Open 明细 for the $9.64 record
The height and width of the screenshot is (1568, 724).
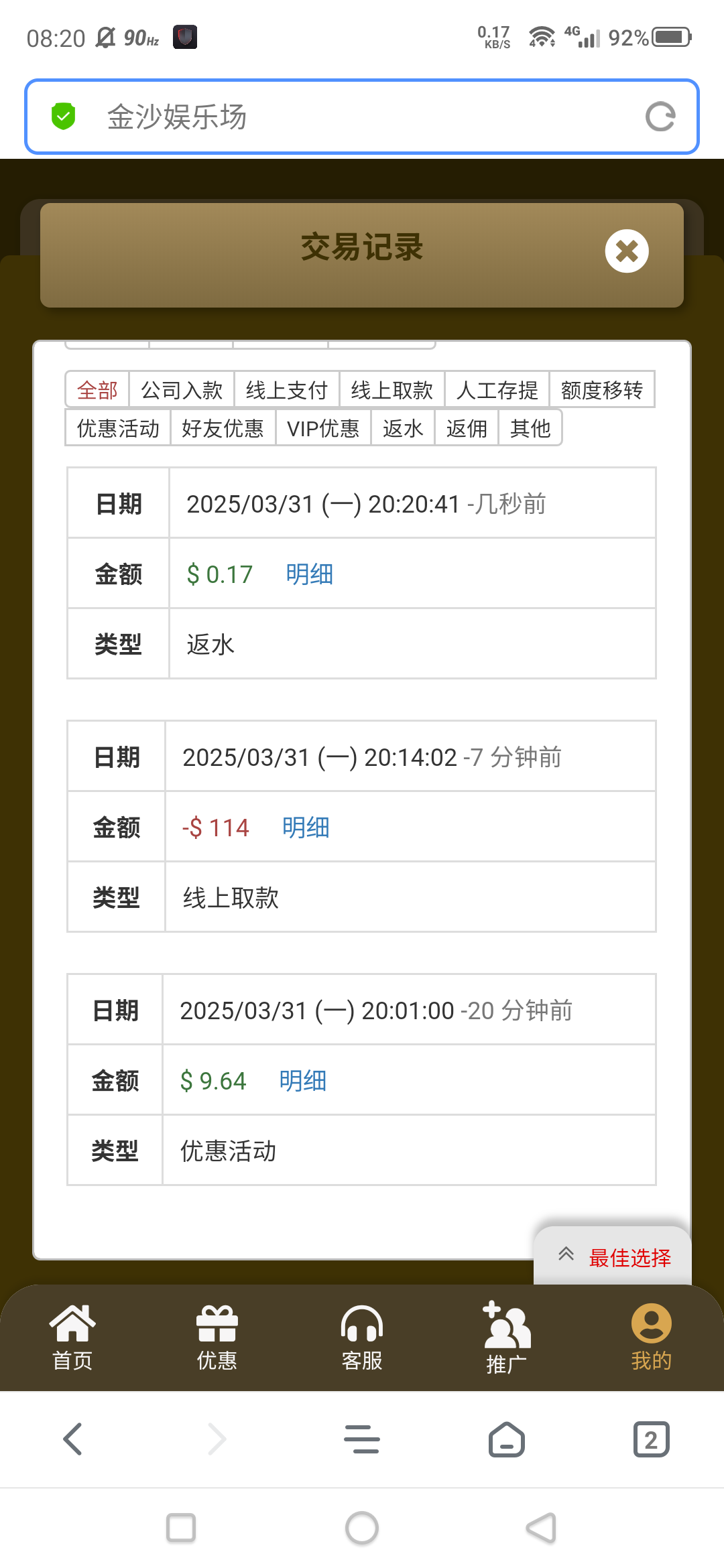coord(303,1081)
